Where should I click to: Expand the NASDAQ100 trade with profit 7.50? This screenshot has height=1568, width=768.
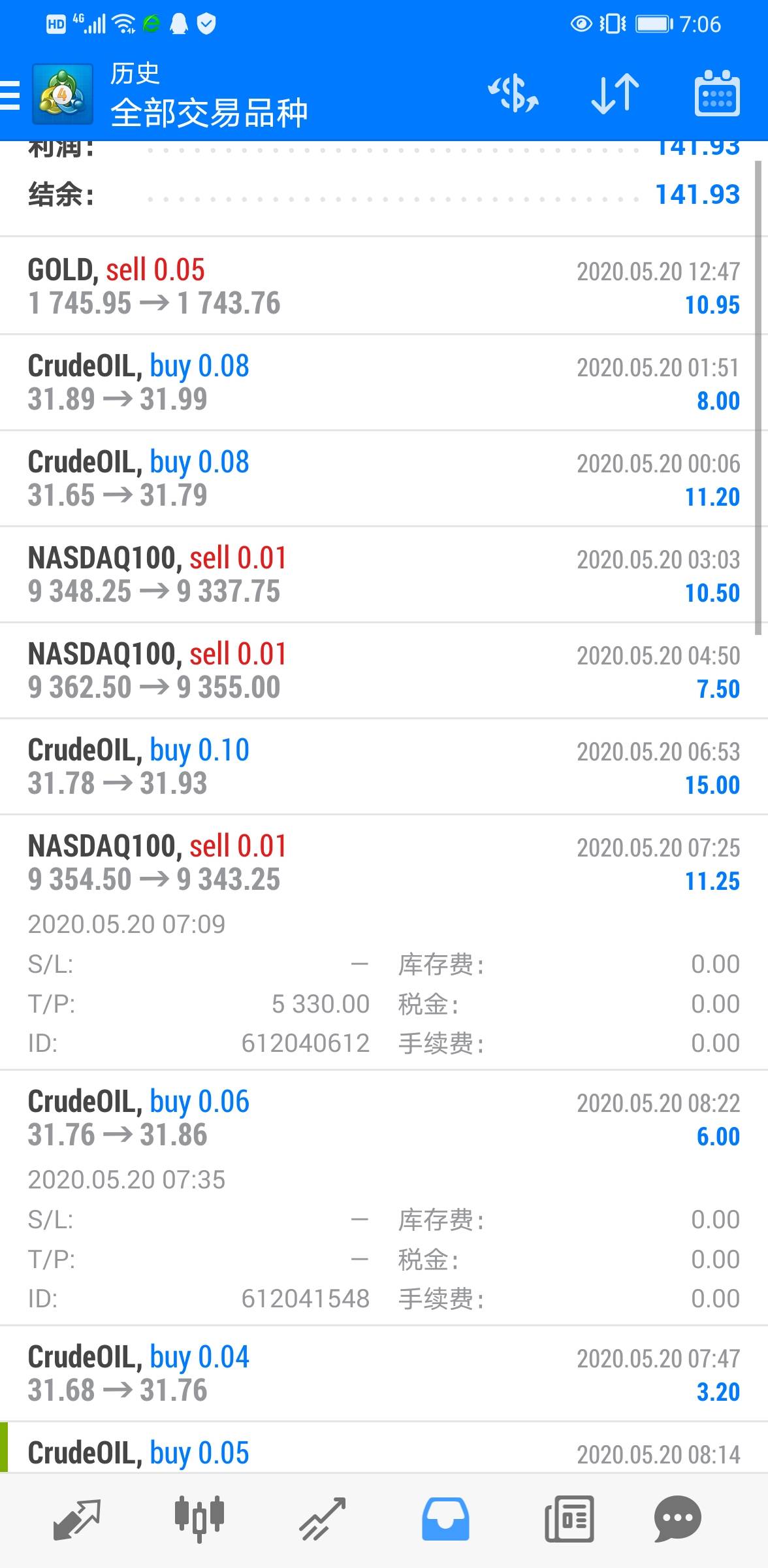(x=384, y=670)
